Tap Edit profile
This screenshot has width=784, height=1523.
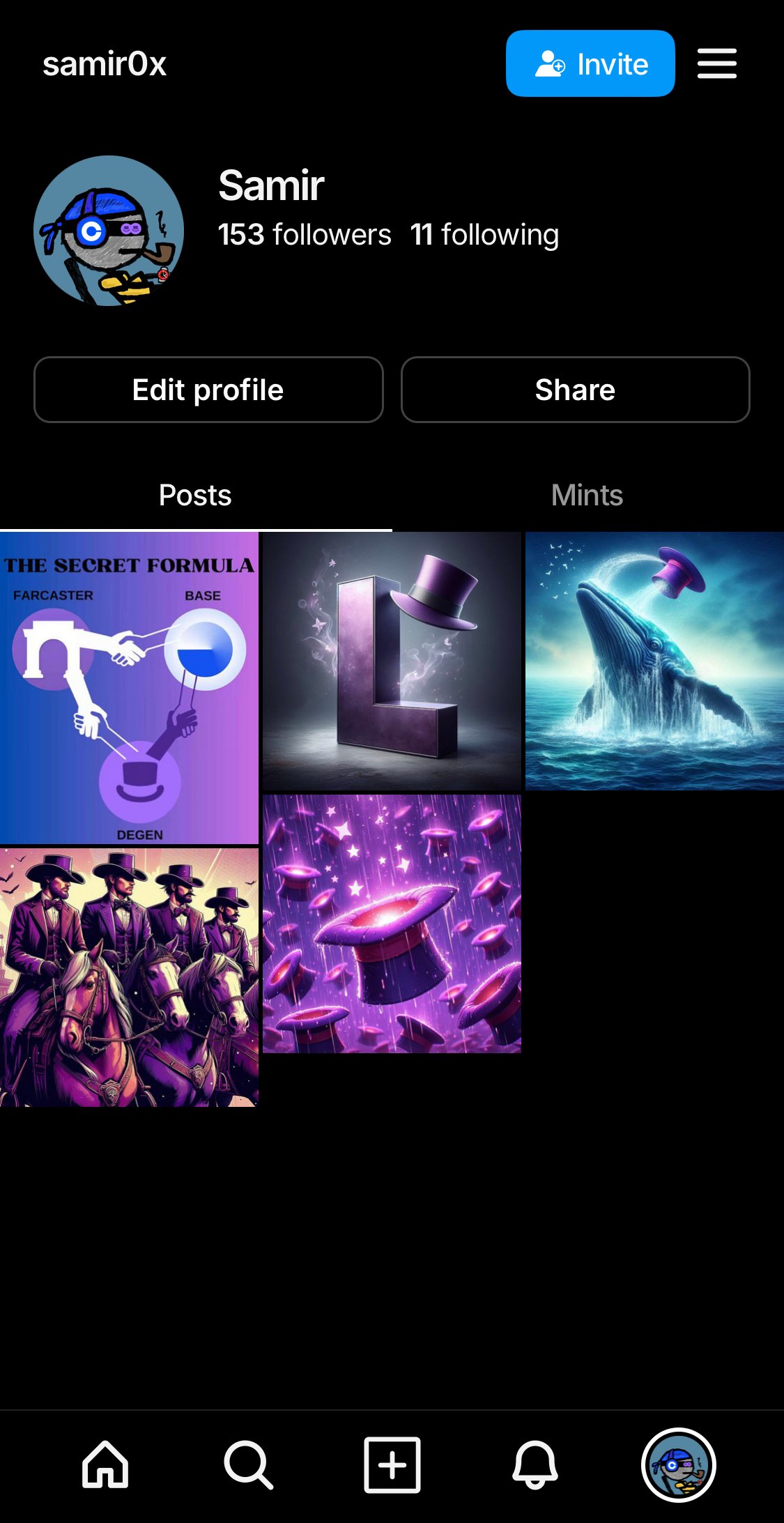pos(208,390)
